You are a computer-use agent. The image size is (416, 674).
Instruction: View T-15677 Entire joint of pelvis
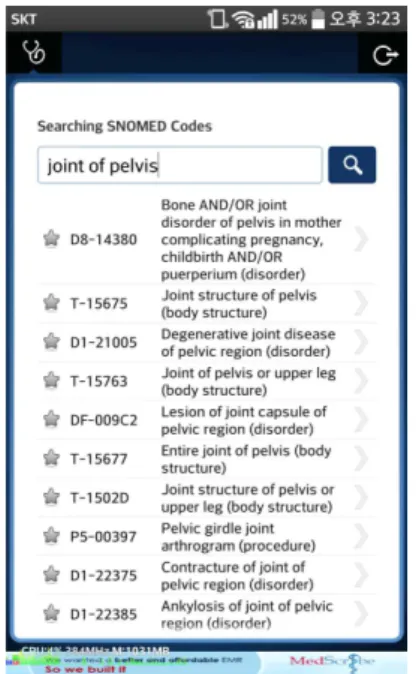[206, 459]
